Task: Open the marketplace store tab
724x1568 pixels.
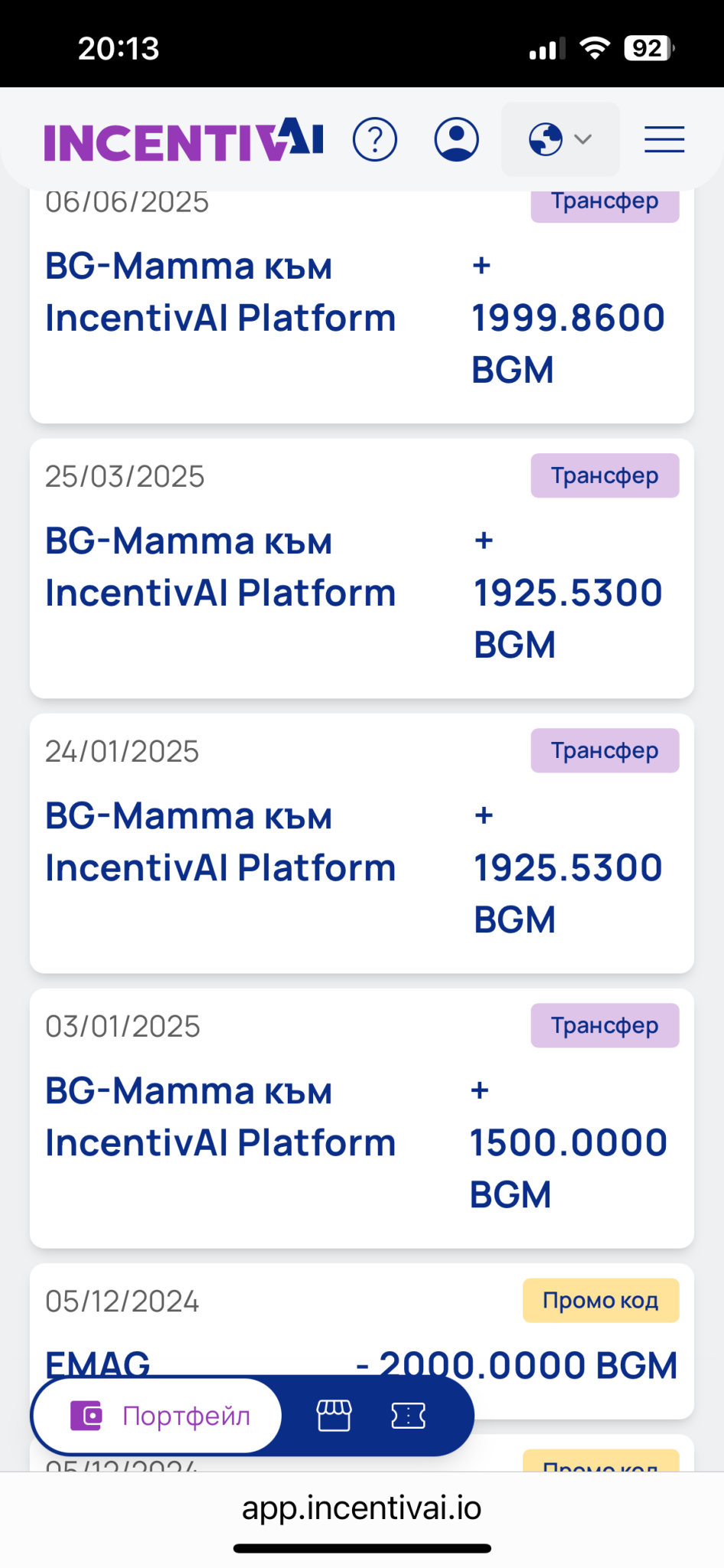Action: pos(334,1416)
